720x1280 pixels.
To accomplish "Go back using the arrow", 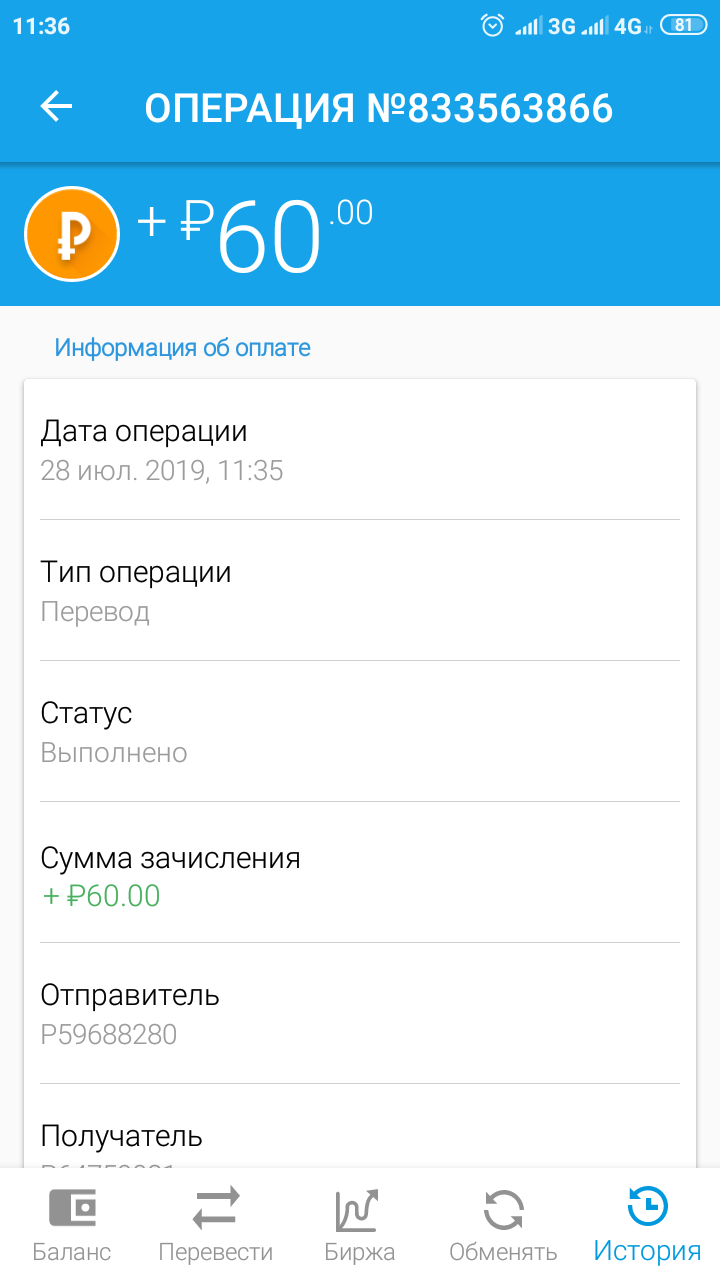I will pyautogui.click(x=57, y=107).
